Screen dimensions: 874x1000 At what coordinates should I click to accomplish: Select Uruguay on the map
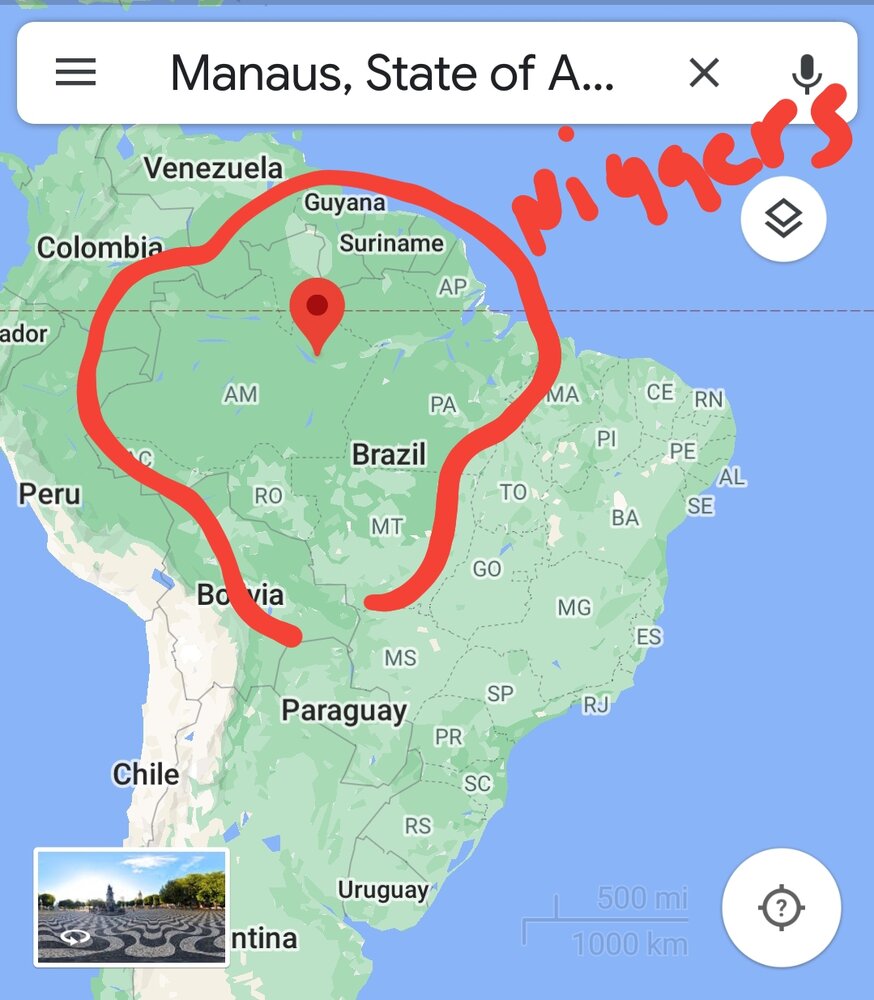click(383, 890)
